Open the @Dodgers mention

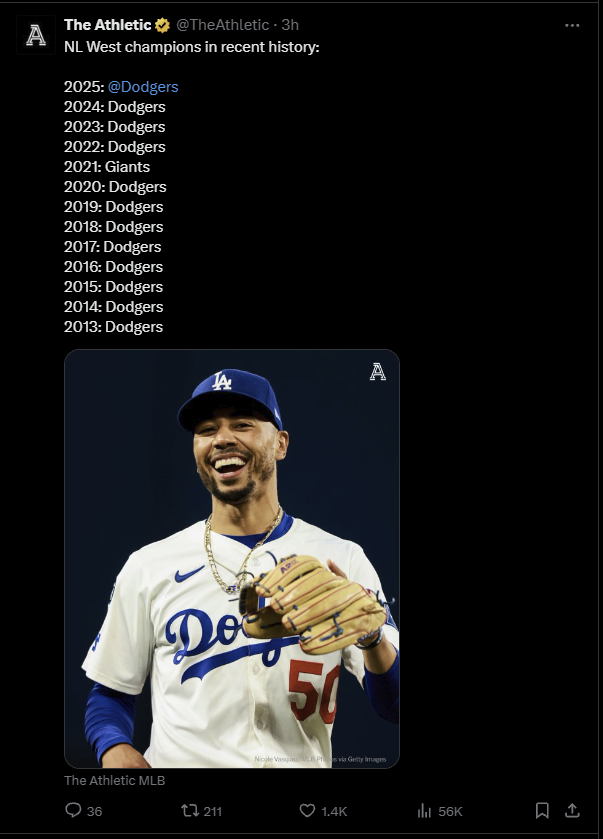pos(143,87)
